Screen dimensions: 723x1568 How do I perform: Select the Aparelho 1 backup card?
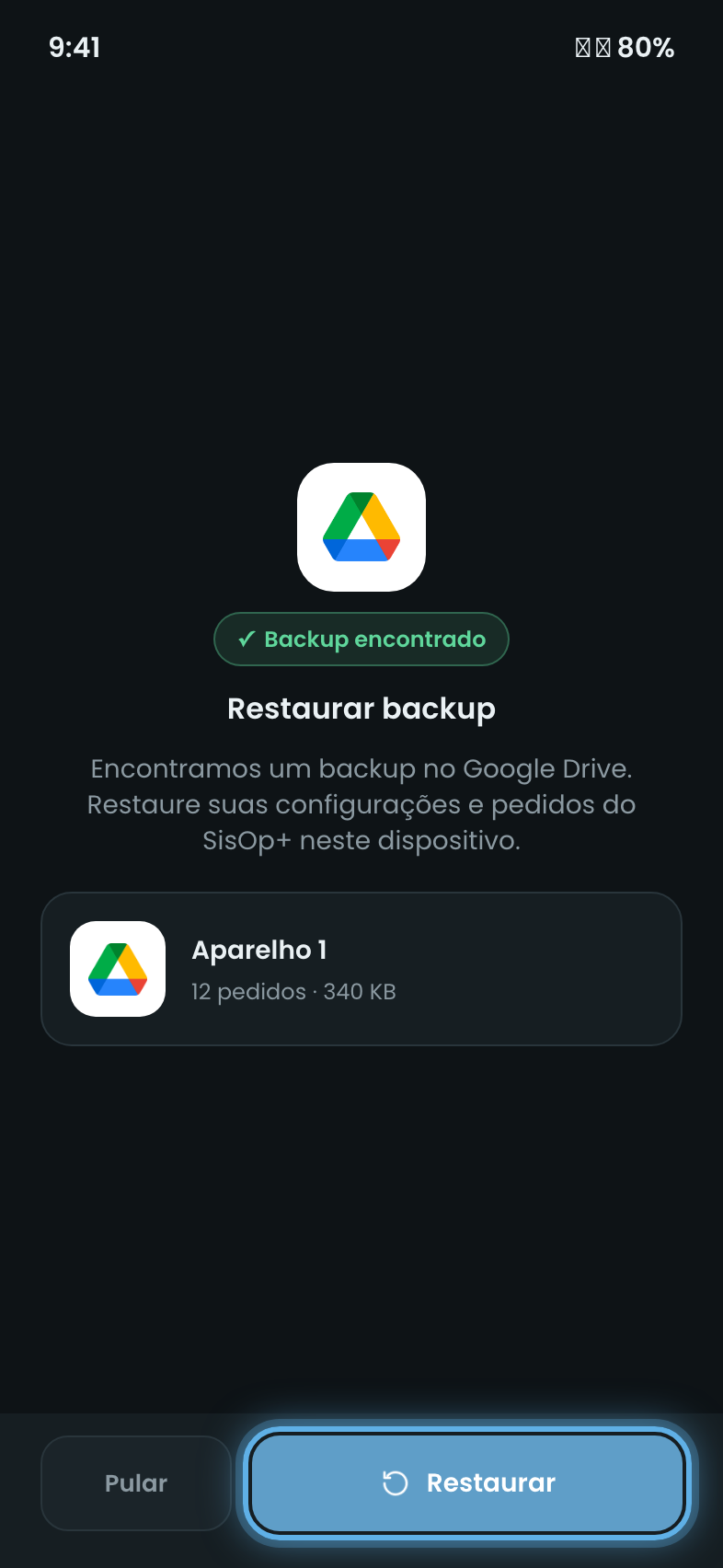(x=361, y=969)
